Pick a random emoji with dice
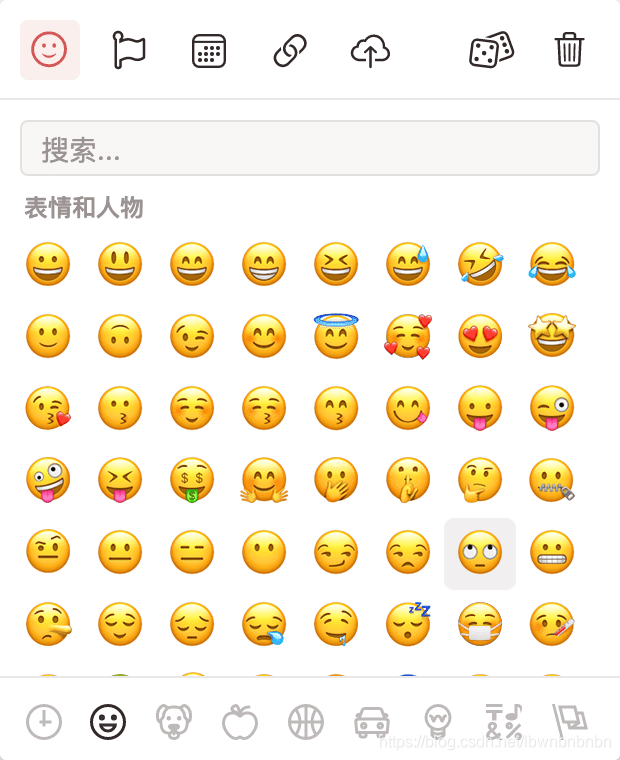 coord(491,49)
